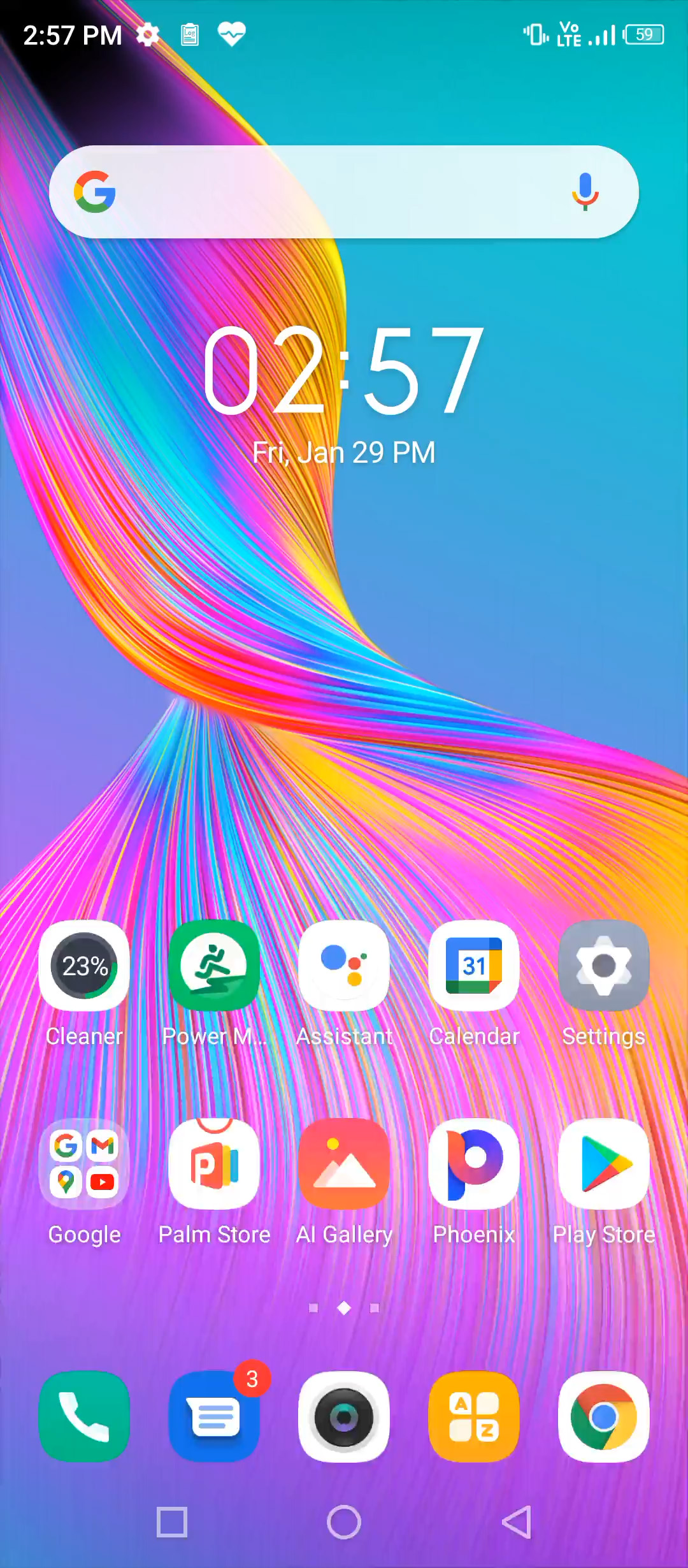688x1568 pixels.
Task: Open the Google search bar
Action: (x=344, y=192)
